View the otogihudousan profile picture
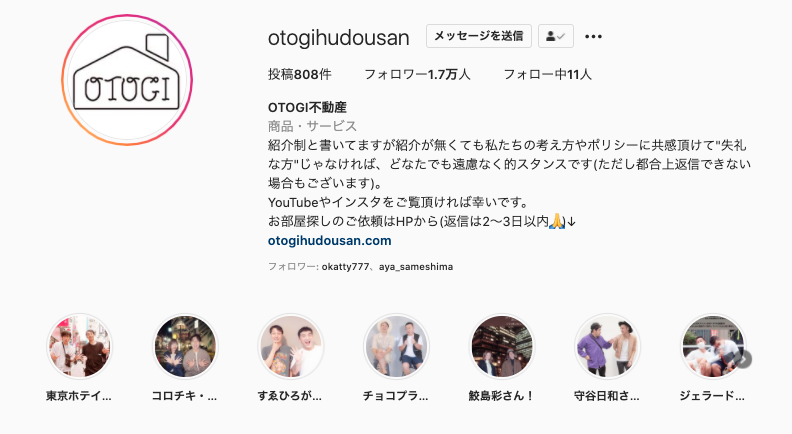792x434 pixels. point(126,80)
